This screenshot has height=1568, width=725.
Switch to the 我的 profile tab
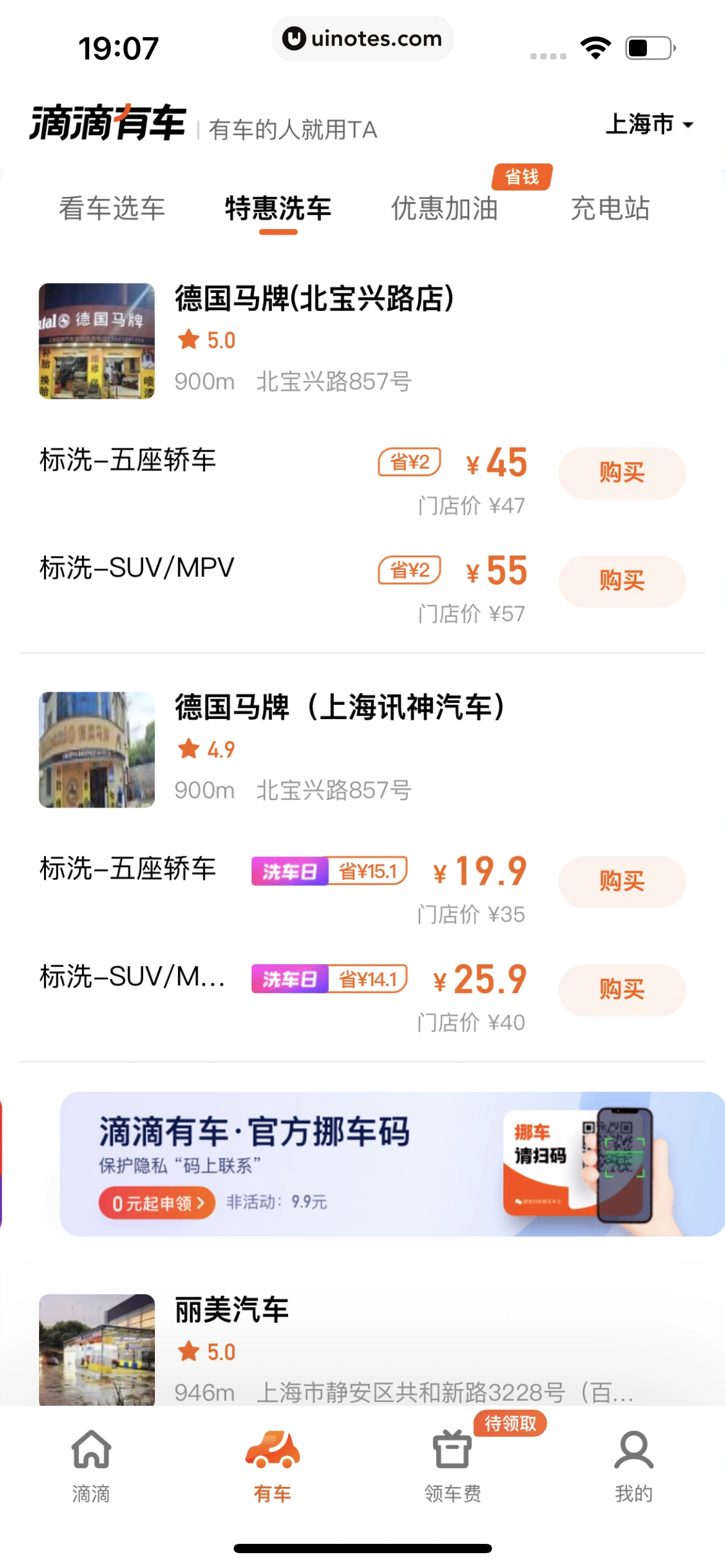[x=633, y=1465]
